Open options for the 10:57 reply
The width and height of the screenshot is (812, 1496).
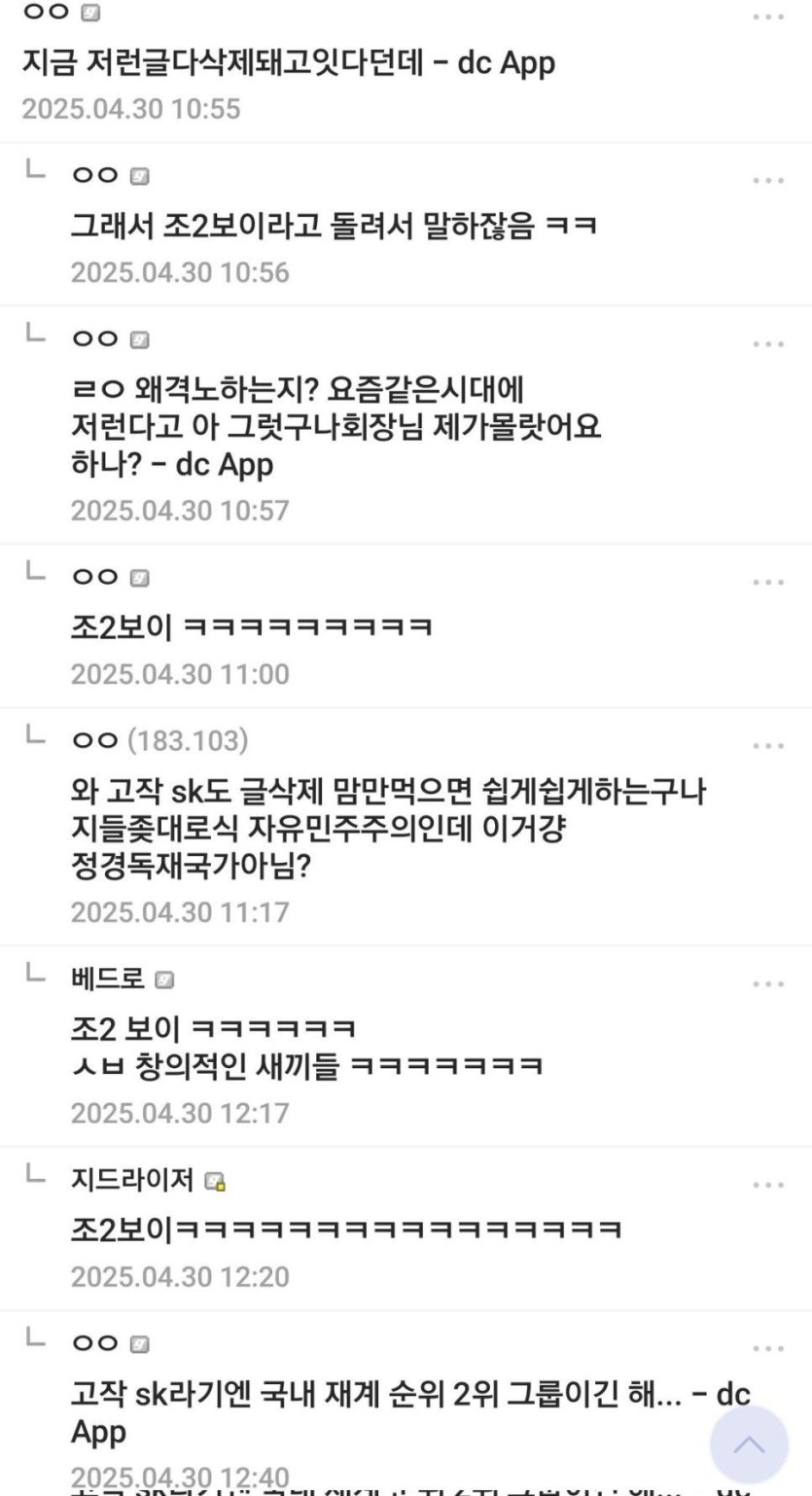point(768,344)
